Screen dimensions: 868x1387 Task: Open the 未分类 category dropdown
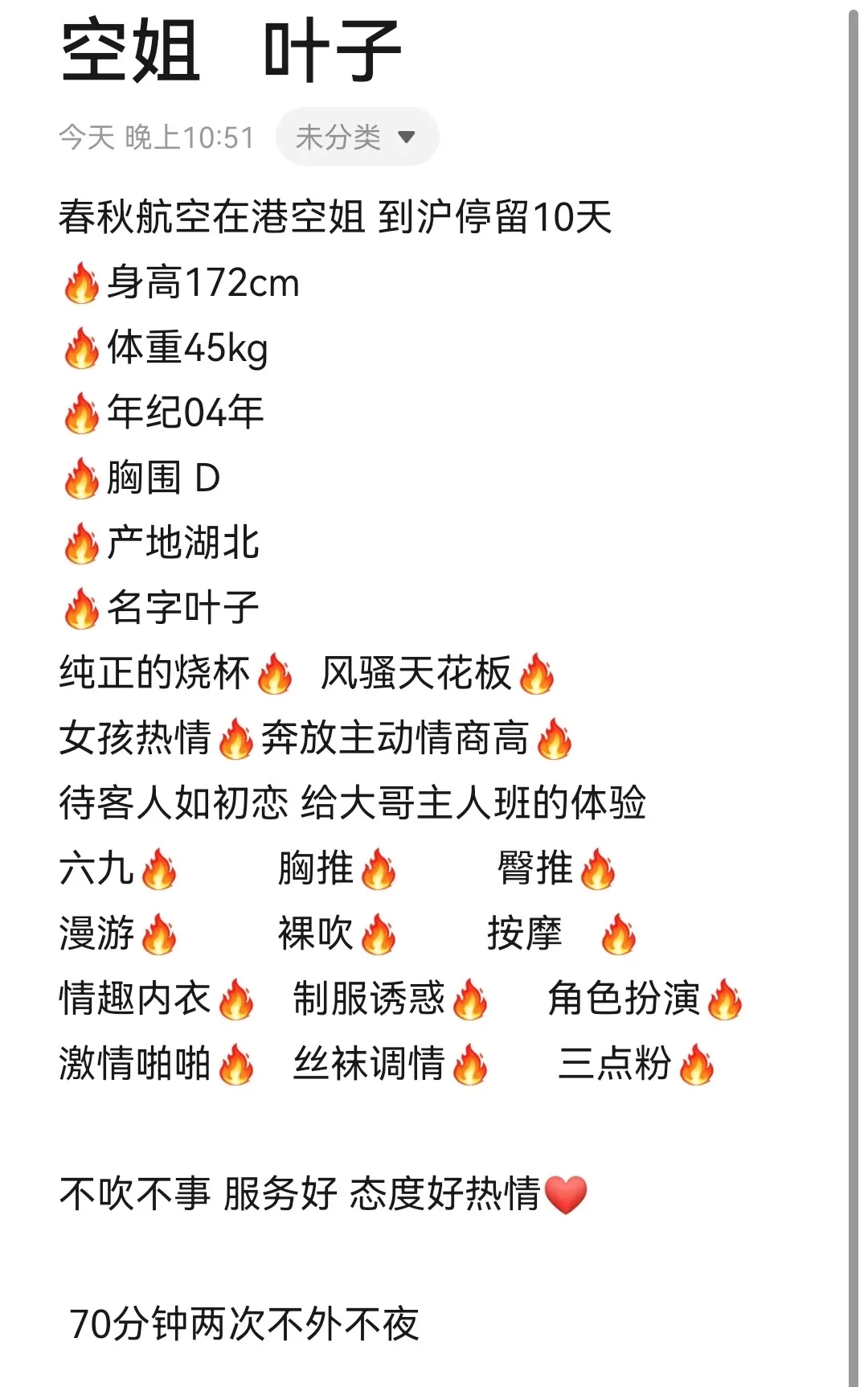pyautogui.click(x=356, y=137)
